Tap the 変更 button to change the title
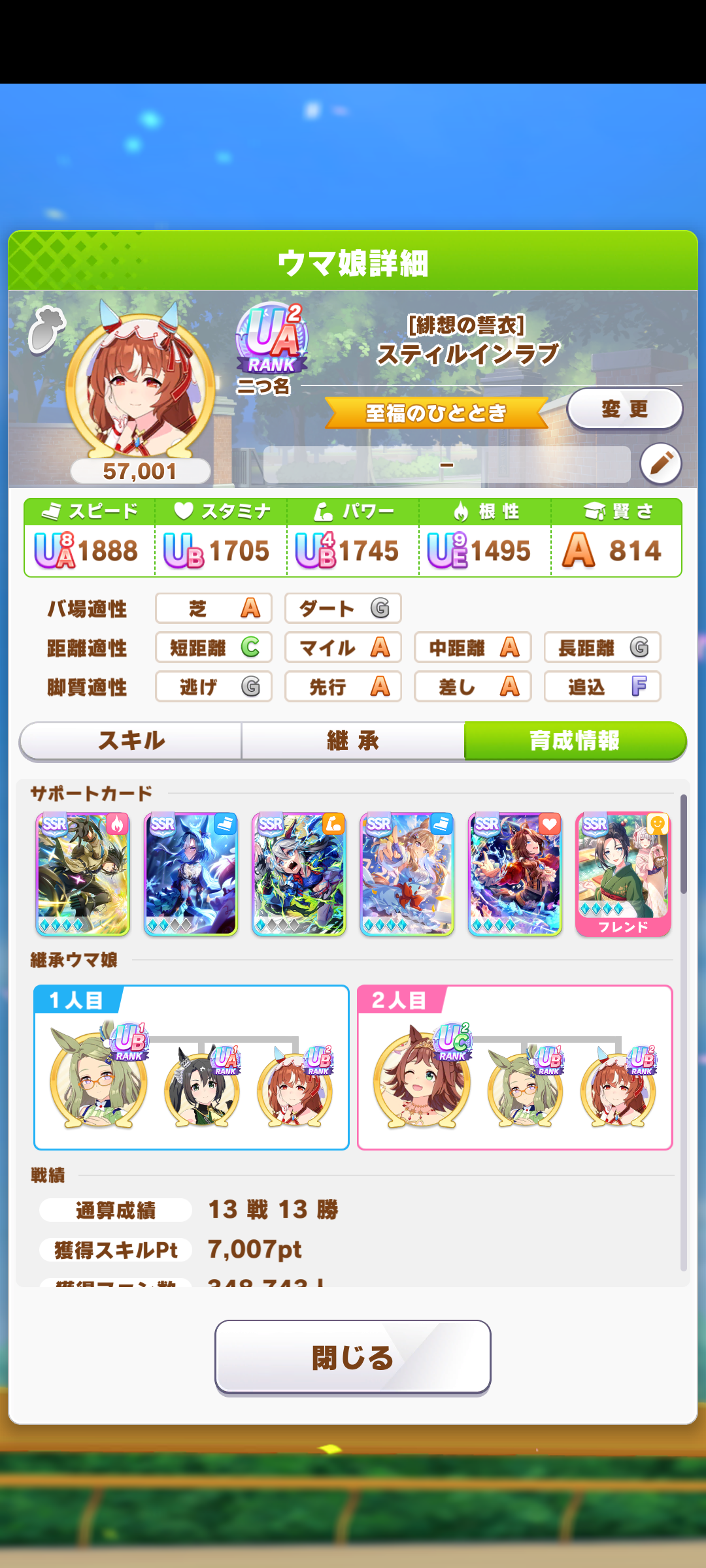706x1568 pixels. tap(624, 410)
